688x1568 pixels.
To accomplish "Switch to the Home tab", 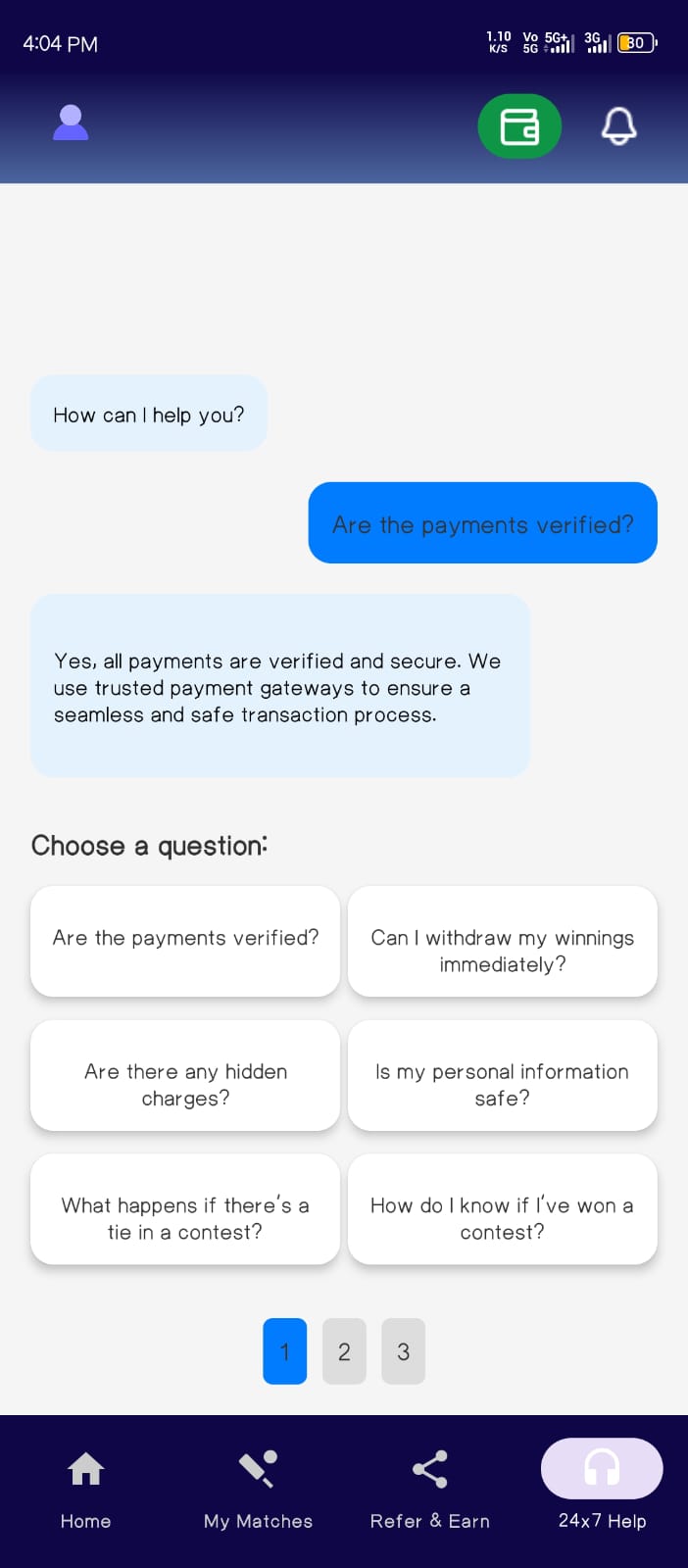I will [86, 1491].
